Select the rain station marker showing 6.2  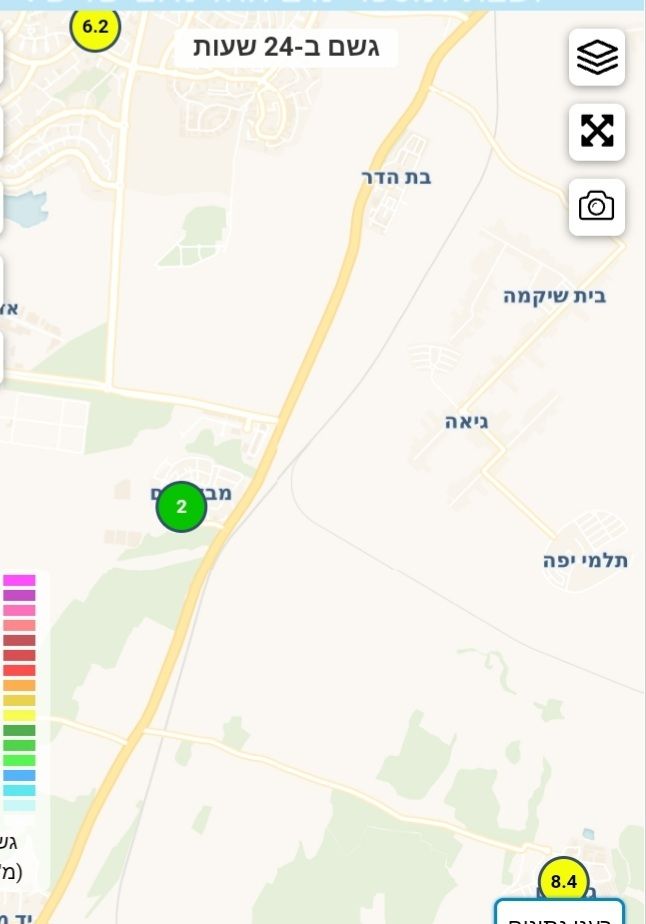[95, 28]
